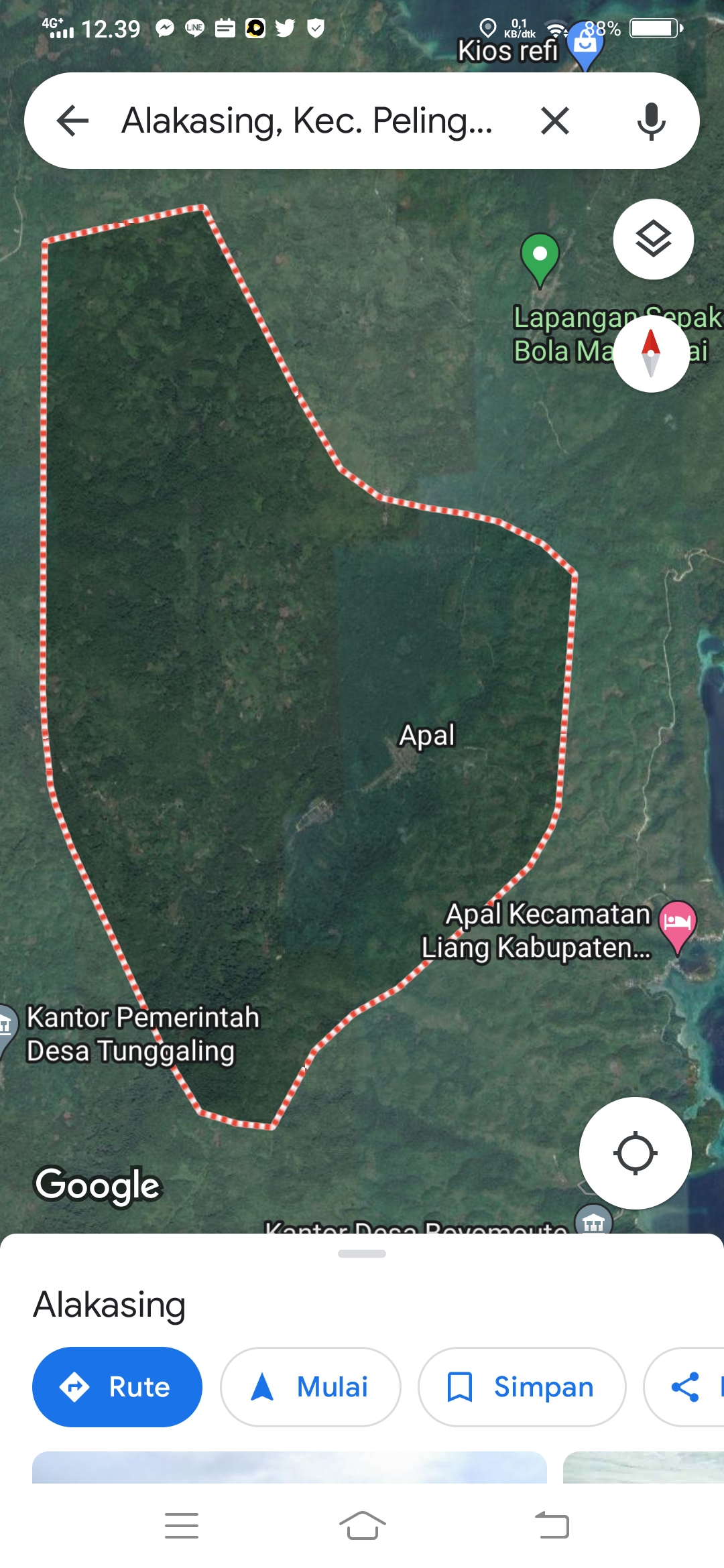Go to the phone's home screen
Viewport: 724px width, 1568px height.
pos(362,1526)
